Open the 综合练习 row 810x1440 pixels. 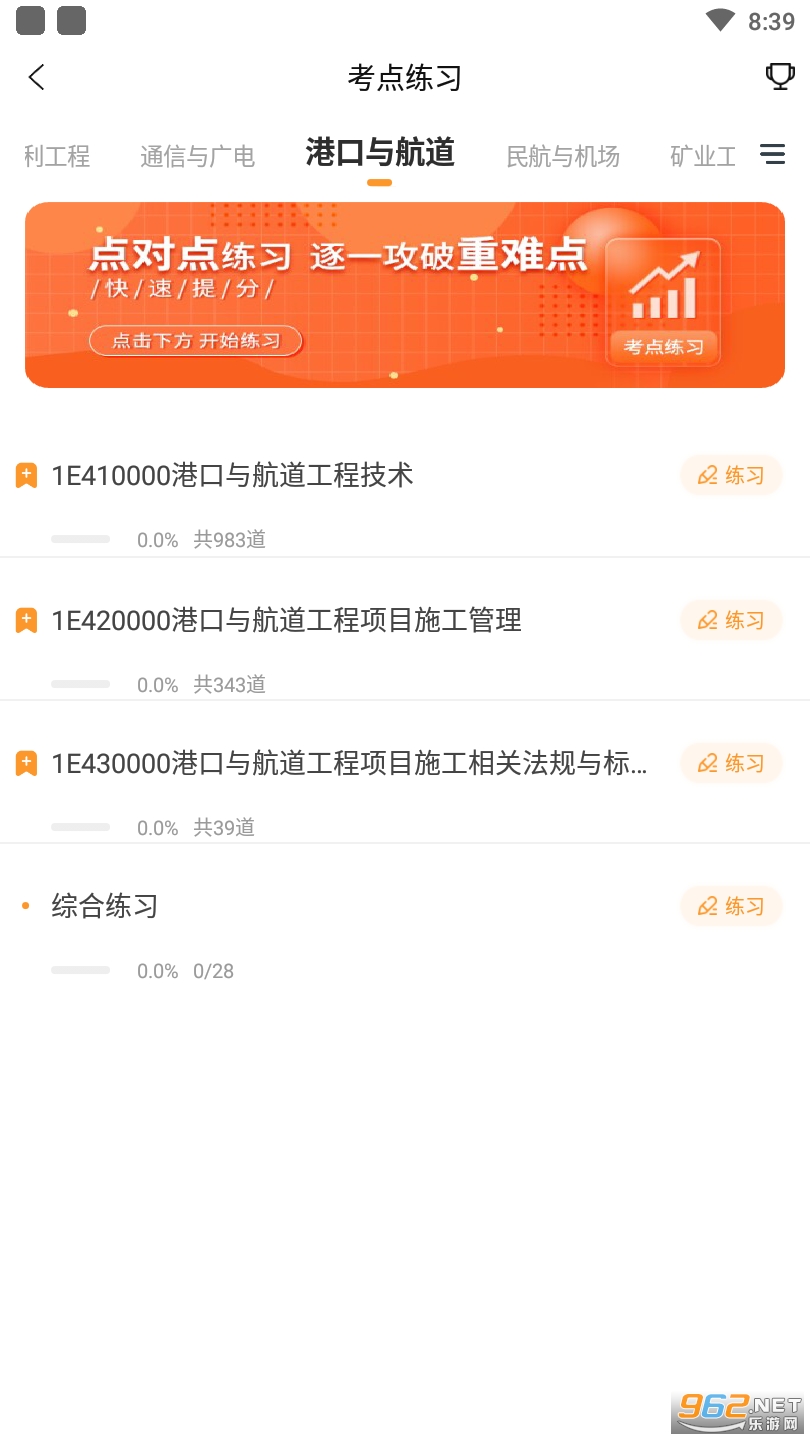(x=105, y=906)
